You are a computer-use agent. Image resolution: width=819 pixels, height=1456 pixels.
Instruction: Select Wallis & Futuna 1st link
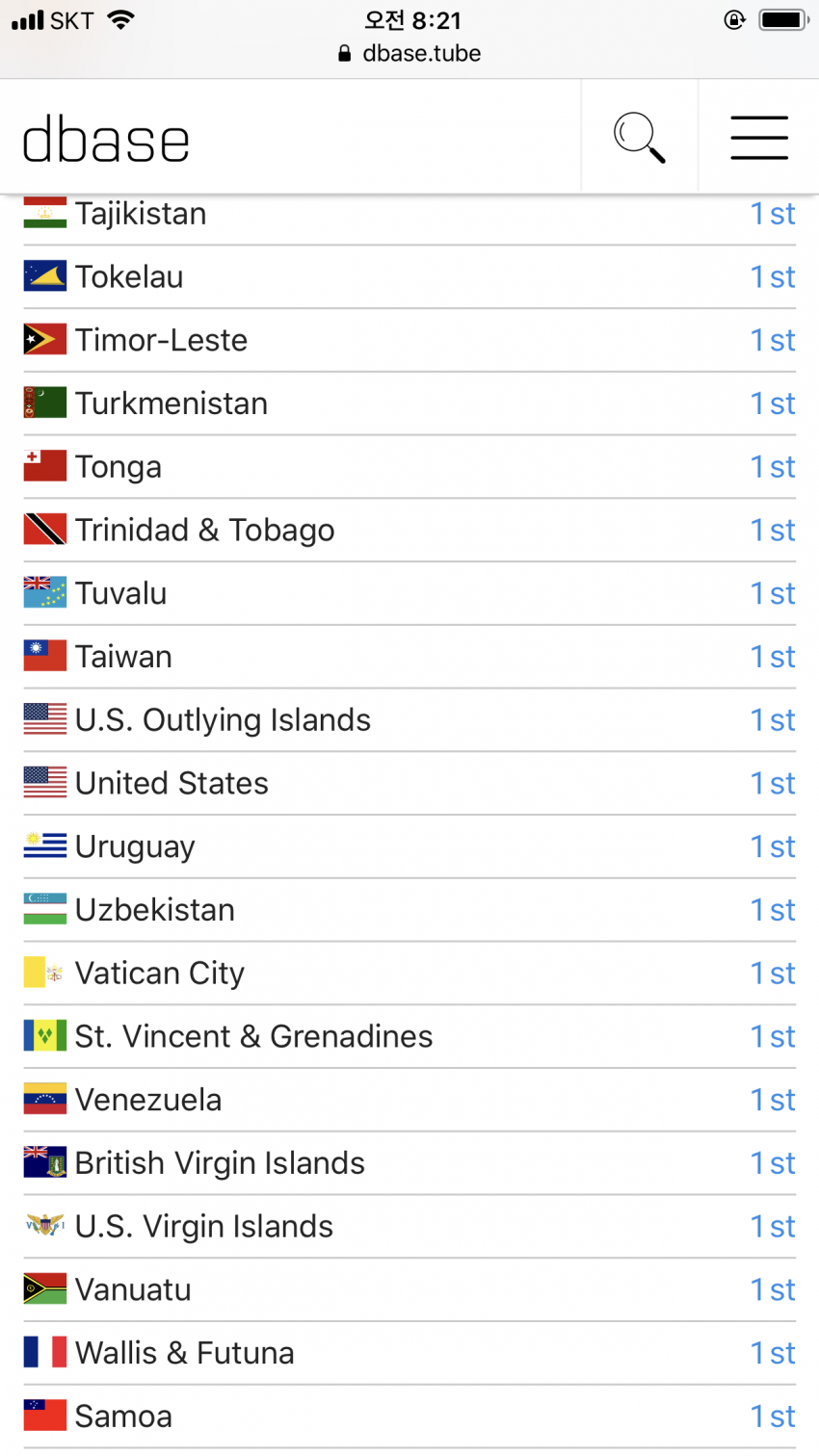pyautogui.click(x=773, y=1354)
